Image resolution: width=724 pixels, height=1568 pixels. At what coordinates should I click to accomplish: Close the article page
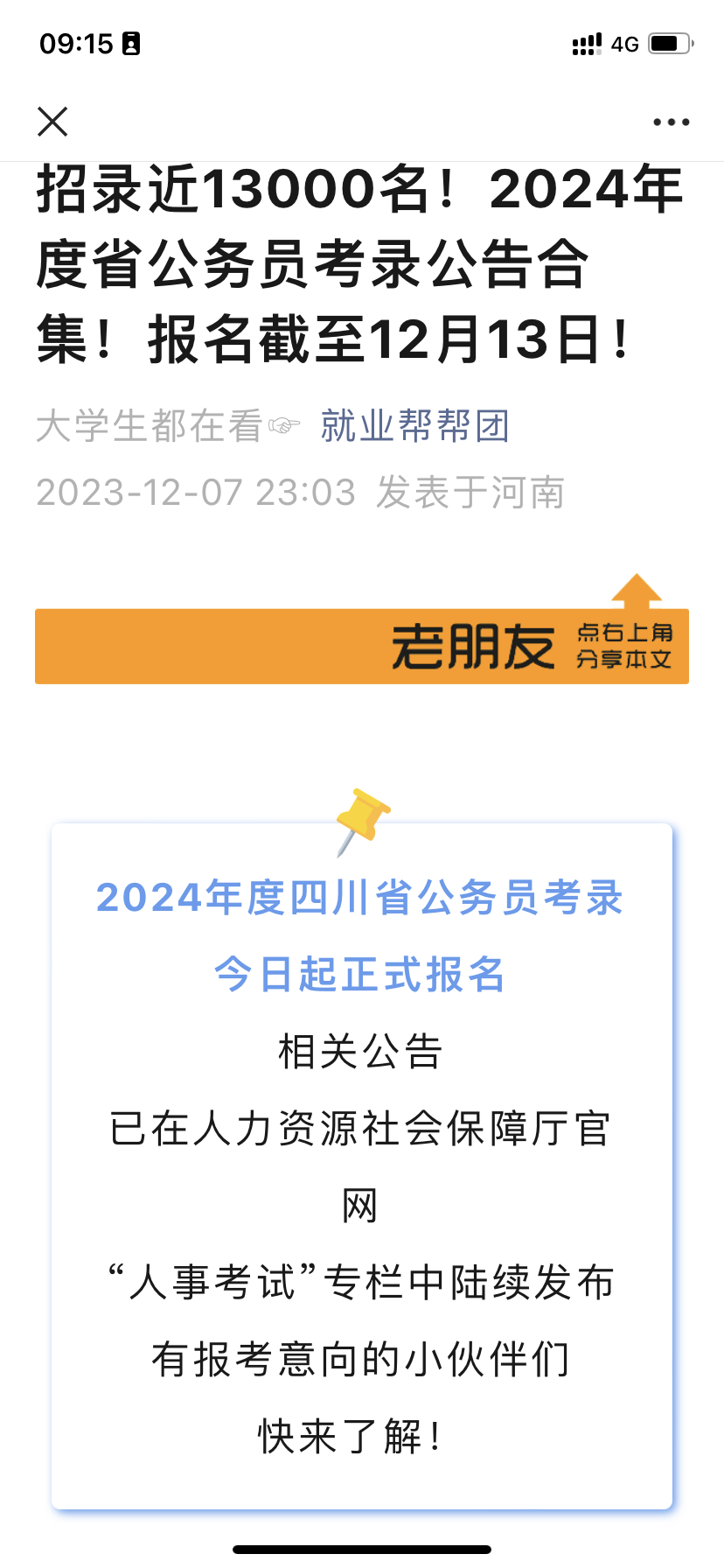tap(52, 122)
